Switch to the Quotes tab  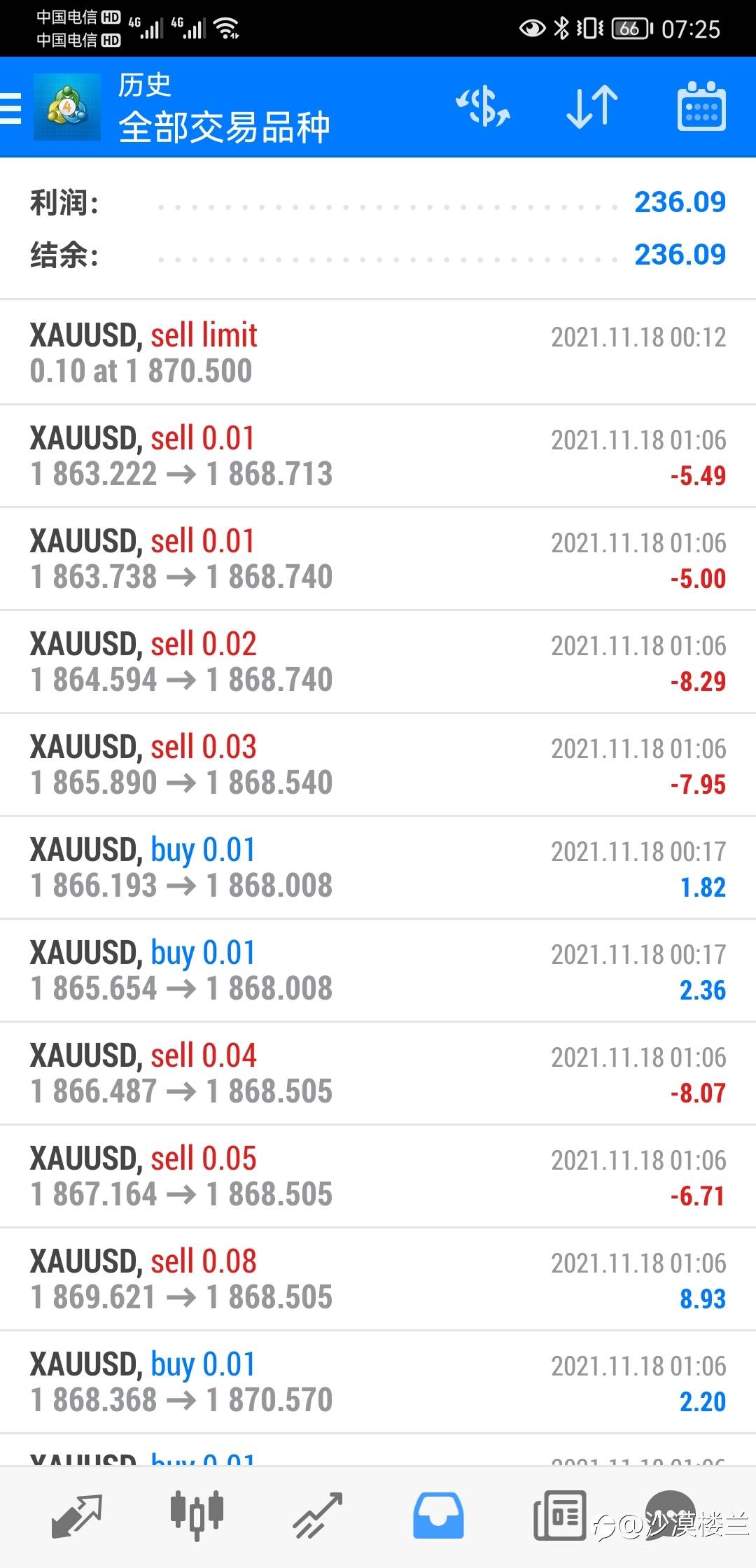77,1515
